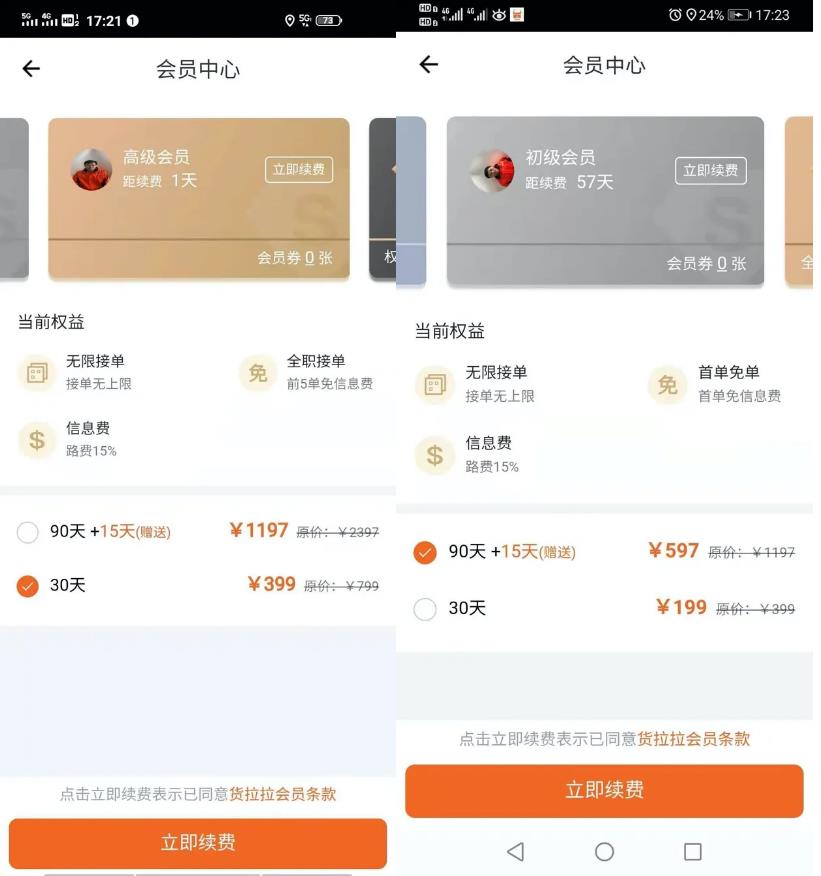Go back from the 高级会员 member center

point(31,68)
